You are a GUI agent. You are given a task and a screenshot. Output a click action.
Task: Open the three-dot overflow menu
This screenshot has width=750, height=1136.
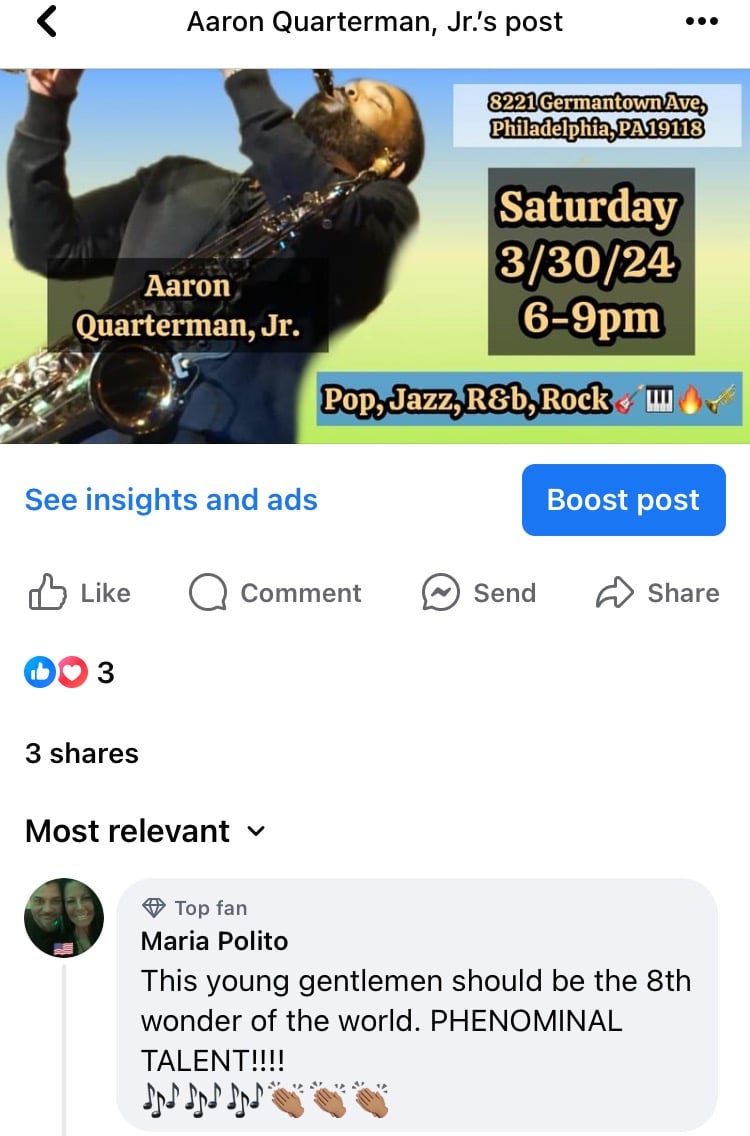pos(701,22)
